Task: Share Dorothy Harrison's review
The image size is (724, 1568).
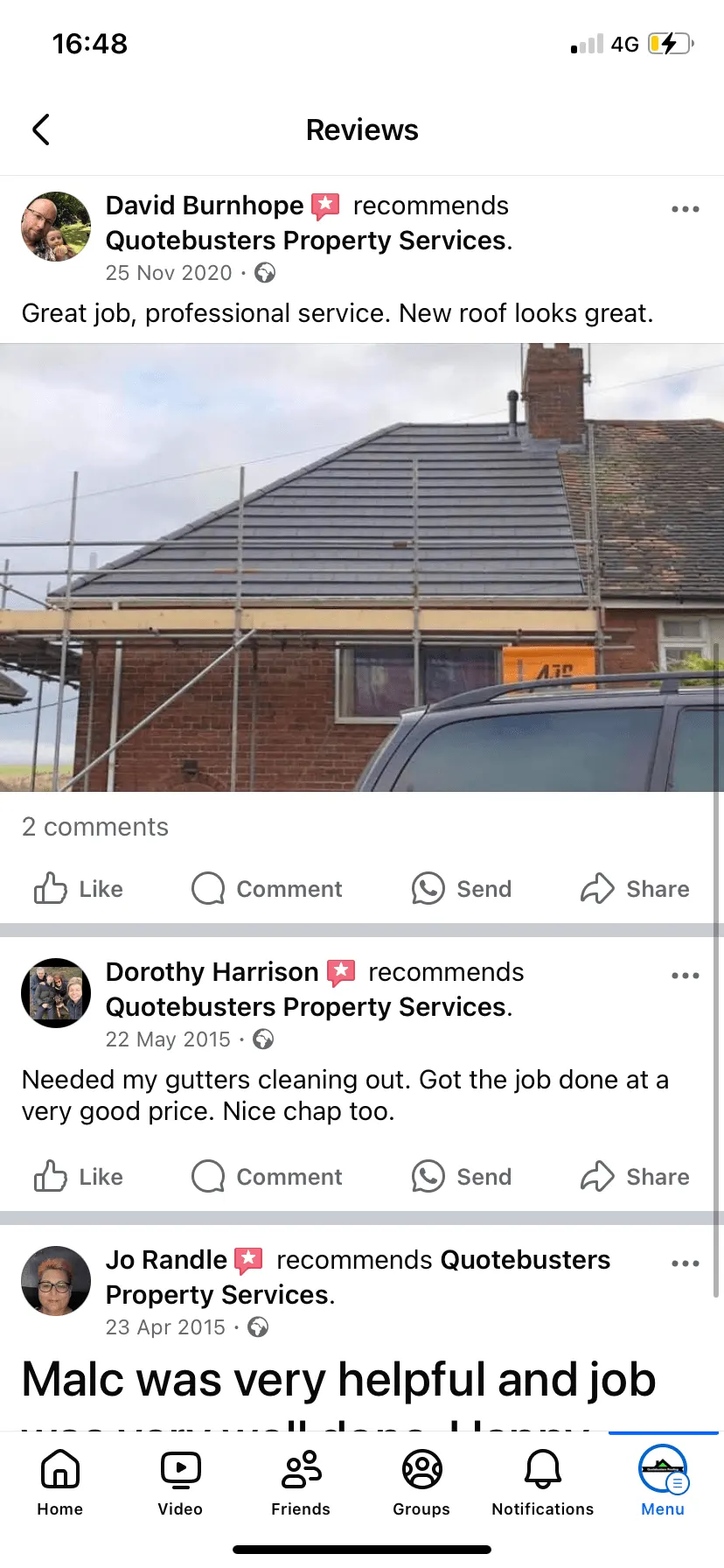Action: click(x=635, y=1177)
